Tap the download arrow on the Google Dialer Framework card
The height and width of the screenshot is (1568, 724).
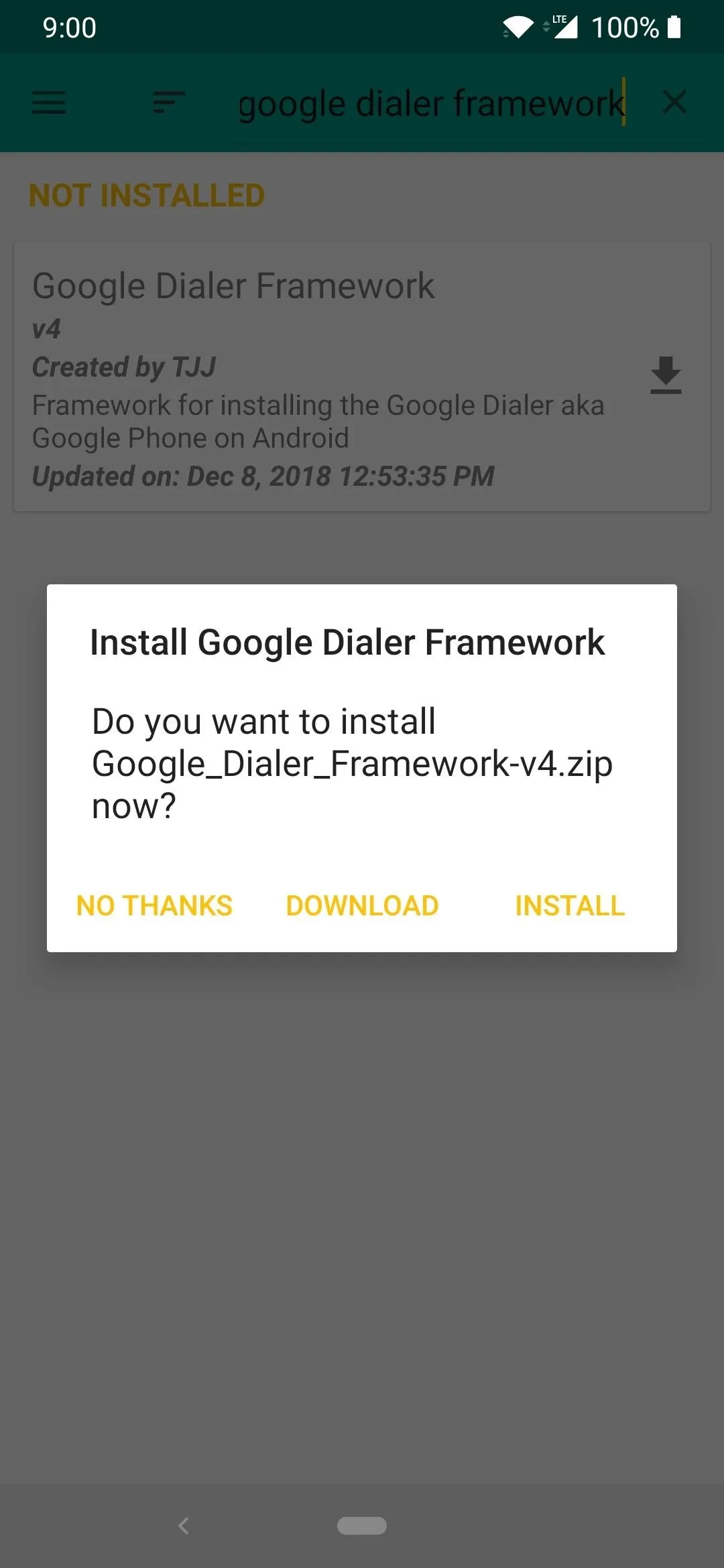666,375
